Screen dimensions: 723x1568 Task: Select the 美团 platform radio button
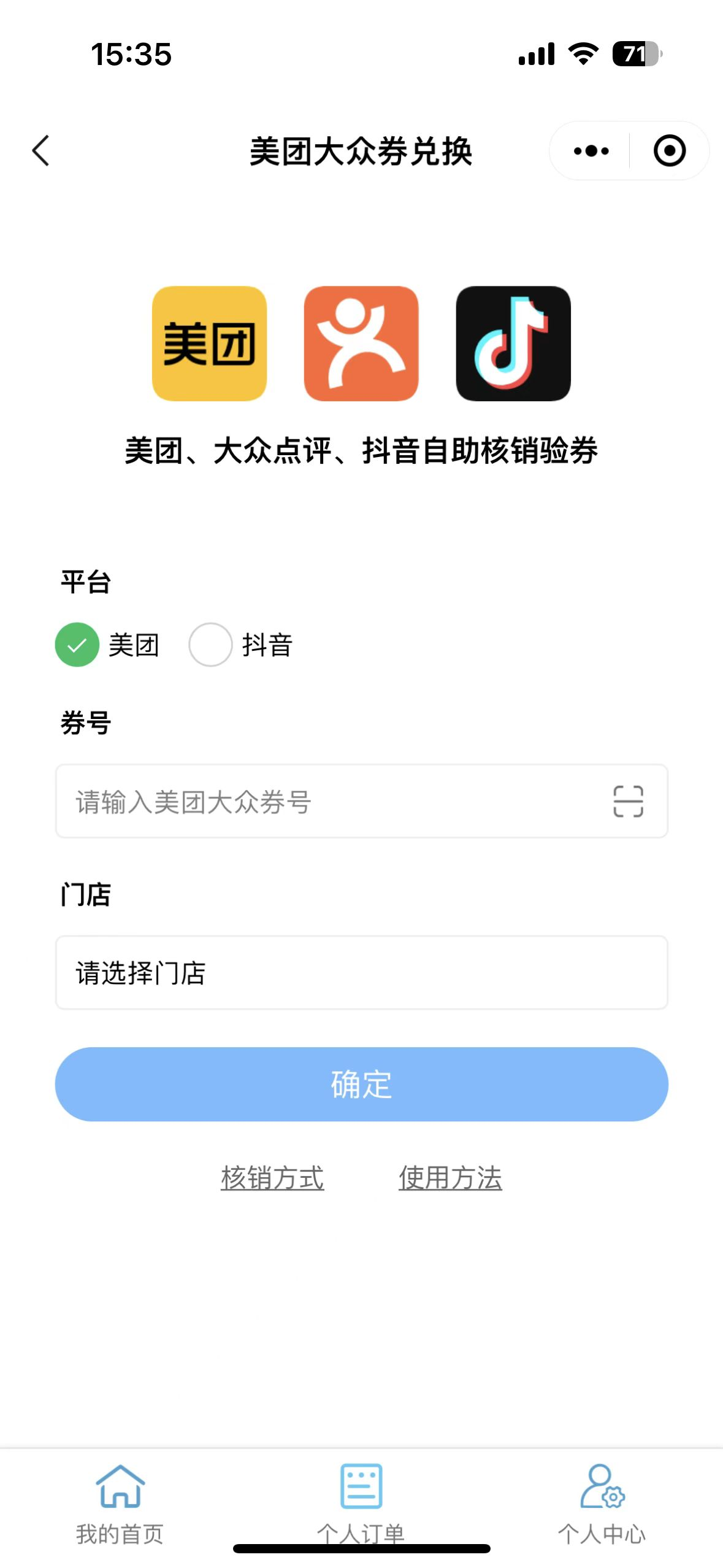pyautogui.click(x=77, y=644)
